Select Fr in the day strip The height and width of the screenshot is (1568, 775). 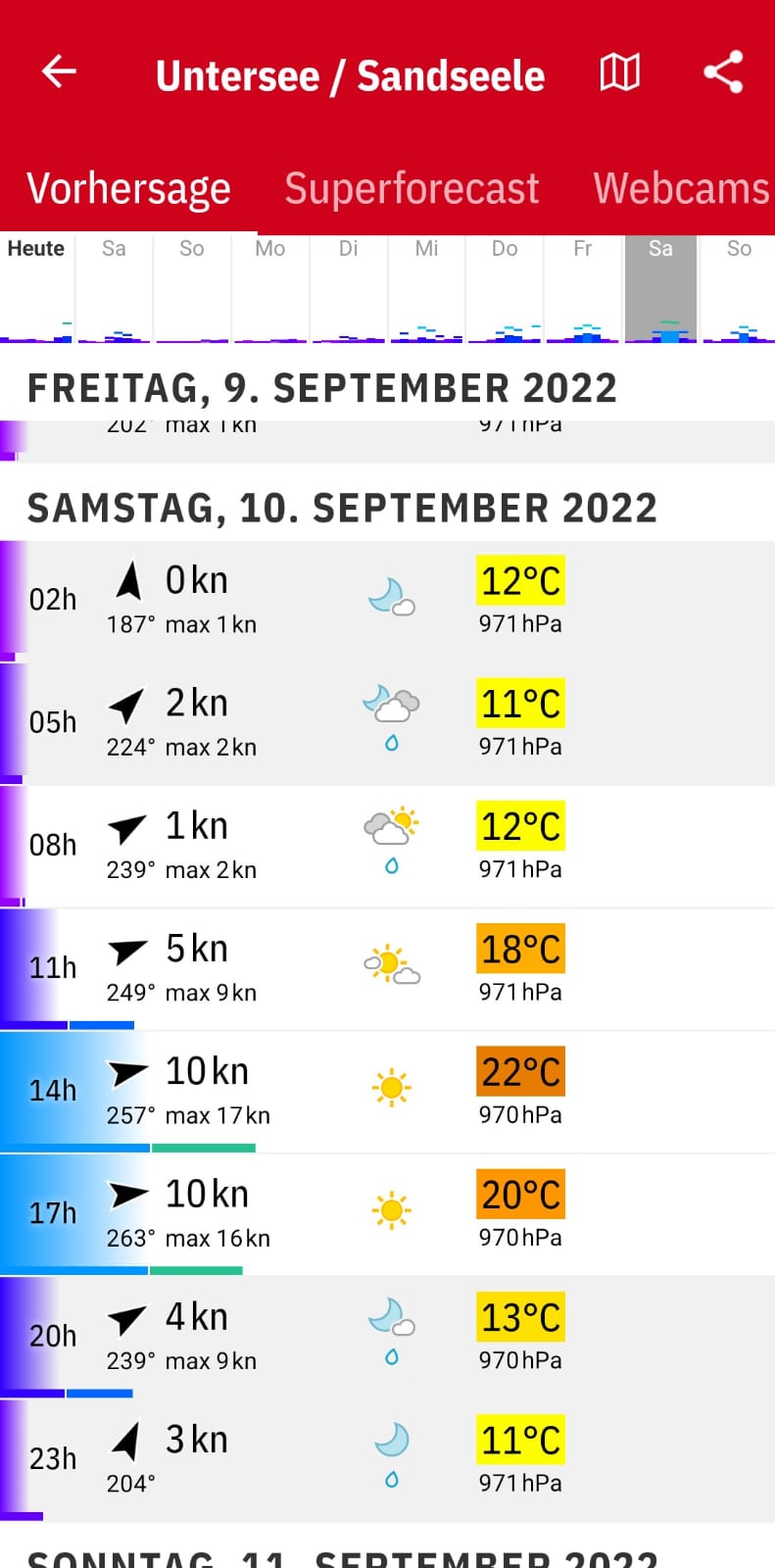[x=583, y=287]
